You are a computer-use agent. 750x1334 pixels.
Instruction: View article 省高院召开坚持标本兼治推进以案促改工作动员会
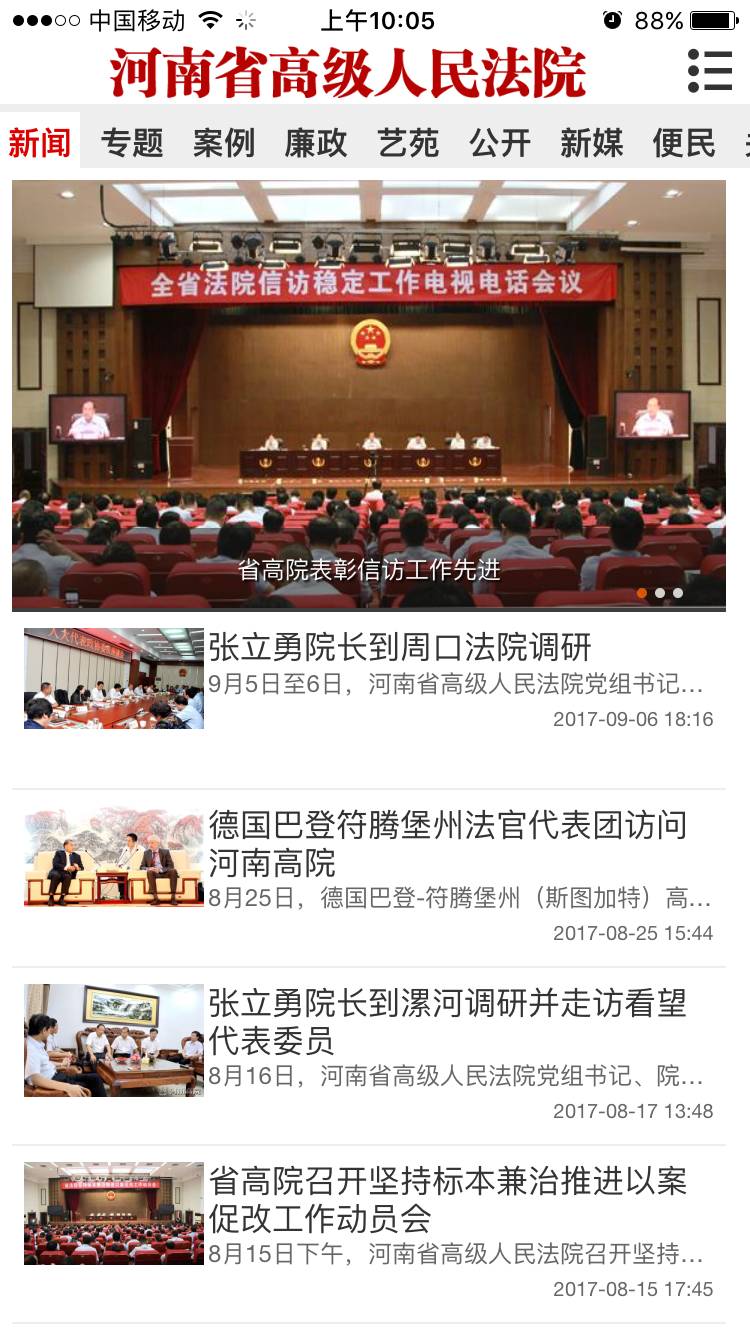[x=369, y=1234]
